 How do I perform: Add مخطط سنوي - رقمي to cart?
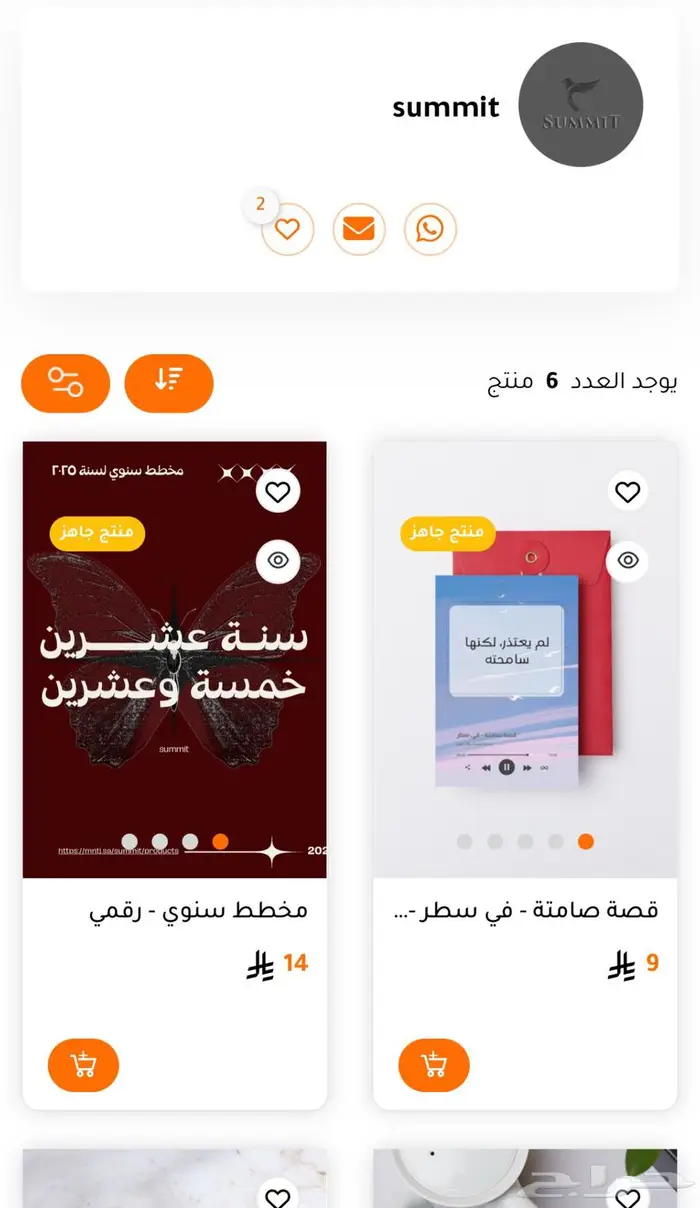83,1065
